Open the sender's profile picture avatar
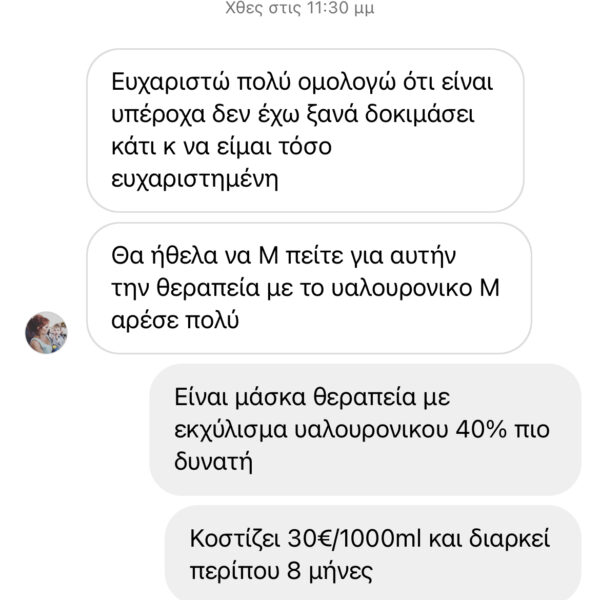Viewport: 600px width, 600px height. click(x=46, y=332)
